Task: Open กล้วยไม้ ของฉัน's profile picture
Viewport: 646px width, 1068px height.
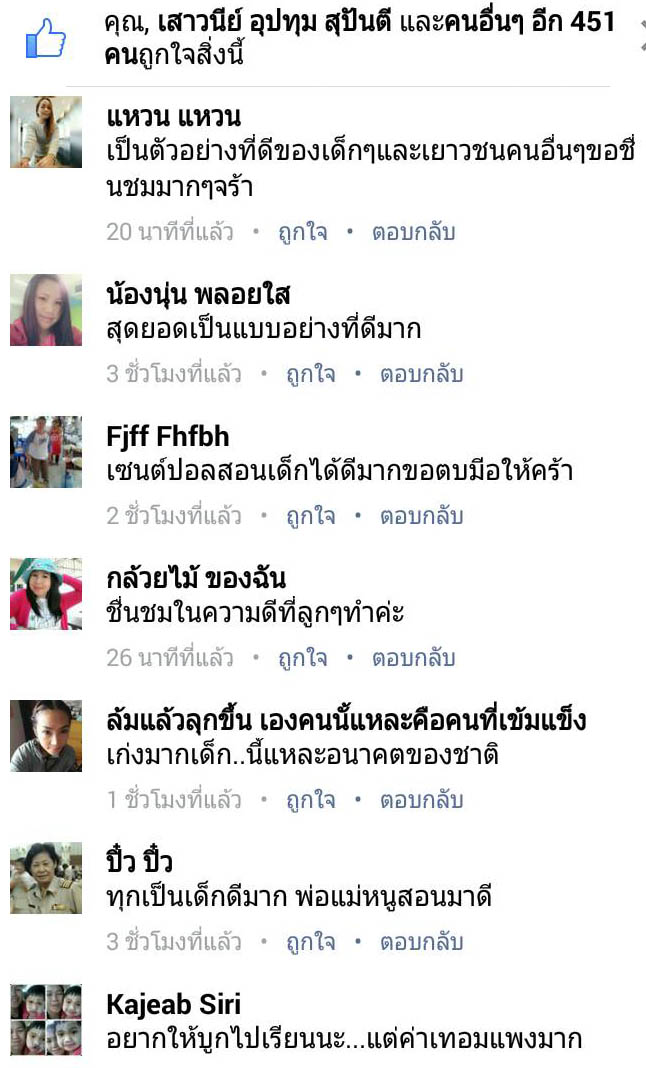Action: [x=46, y=594]
